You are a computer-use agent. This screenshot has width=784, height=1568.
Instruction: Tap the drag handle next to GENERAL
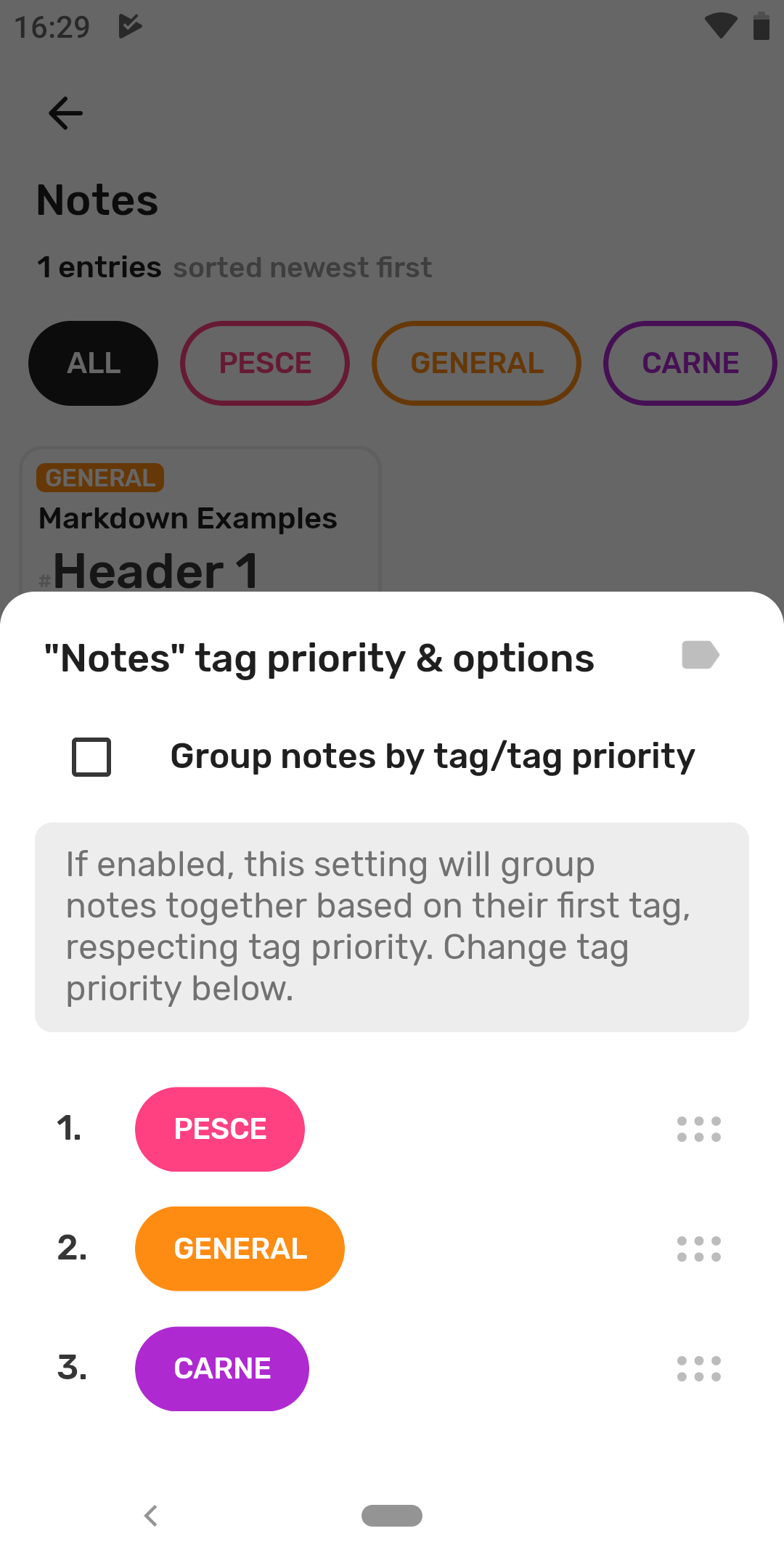[x=698, y=1249]
